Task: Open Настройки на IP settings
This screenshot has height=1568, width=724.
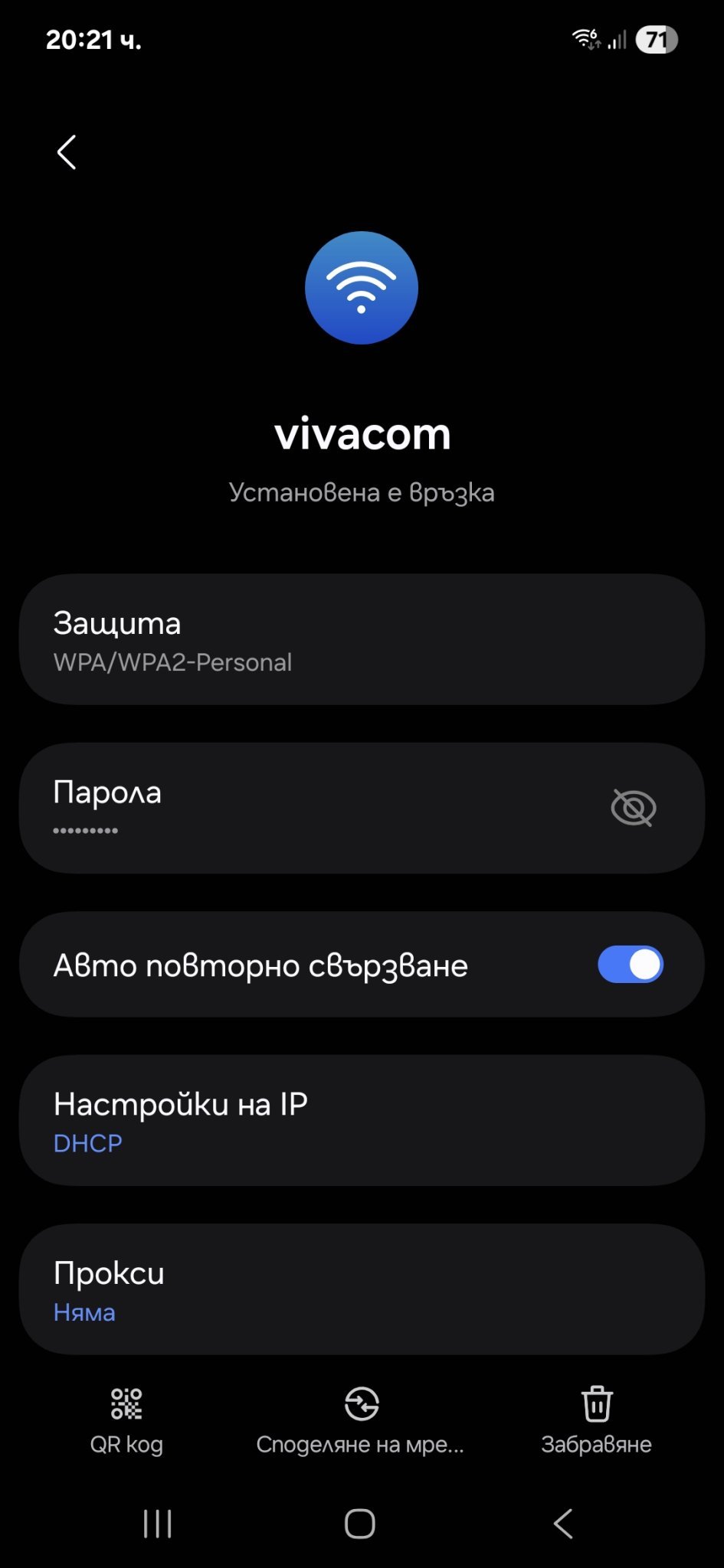Action: pyautogui.click(x=362, y=1121)
